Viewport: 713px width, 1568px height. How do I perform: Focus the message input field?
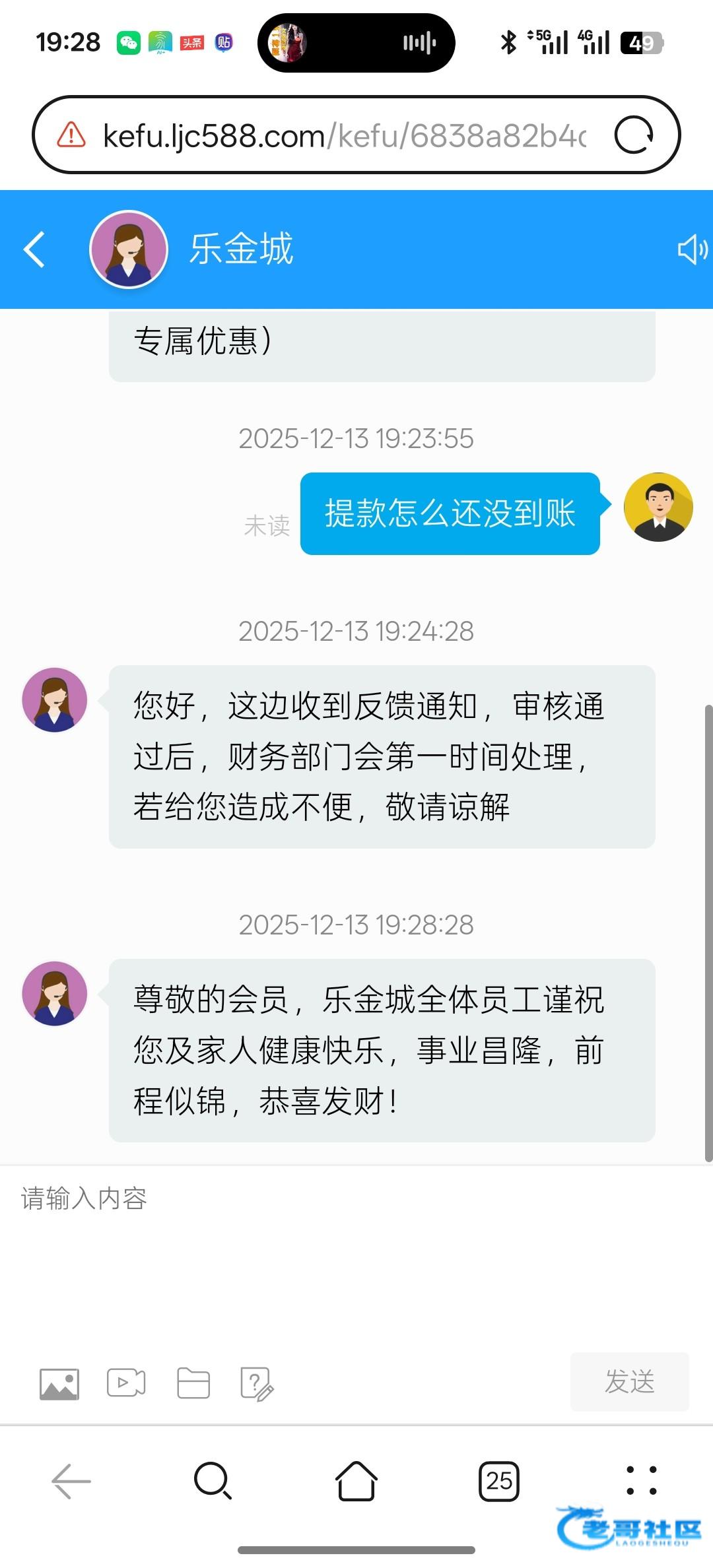point(356,1254)
